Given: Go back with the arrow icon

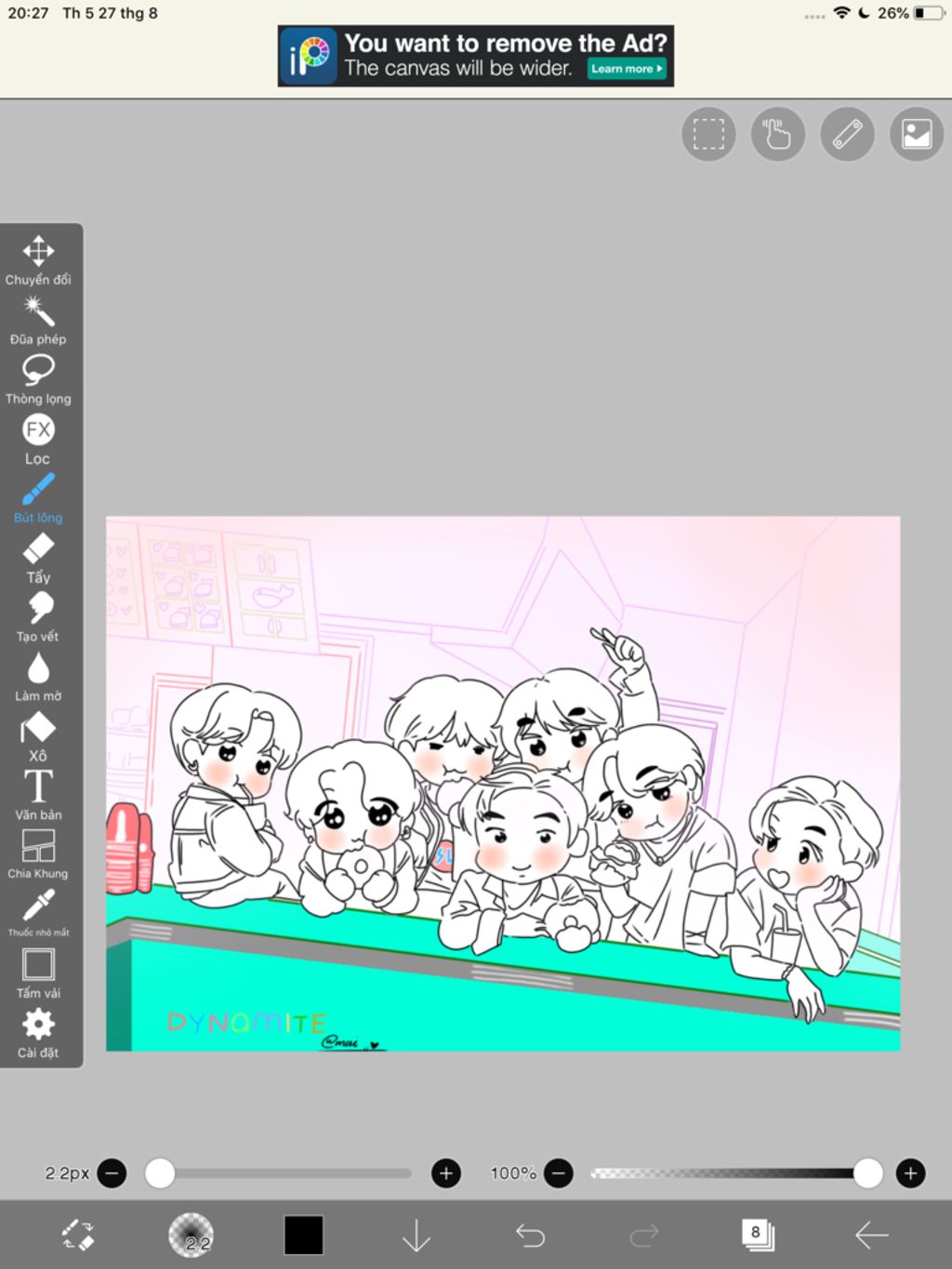Looking at the screenshot, I should tap(871, 1235).
